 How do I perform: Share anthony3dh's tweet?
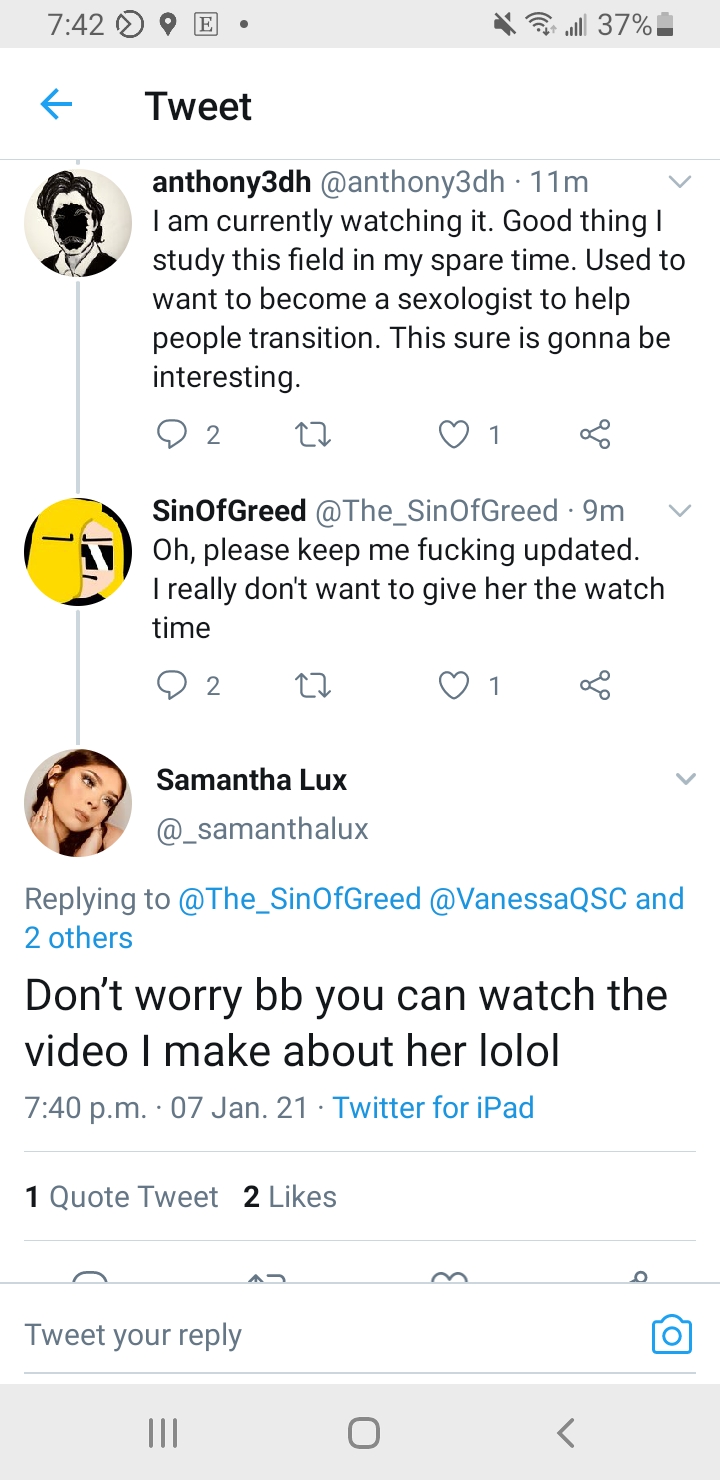point(594,434)
